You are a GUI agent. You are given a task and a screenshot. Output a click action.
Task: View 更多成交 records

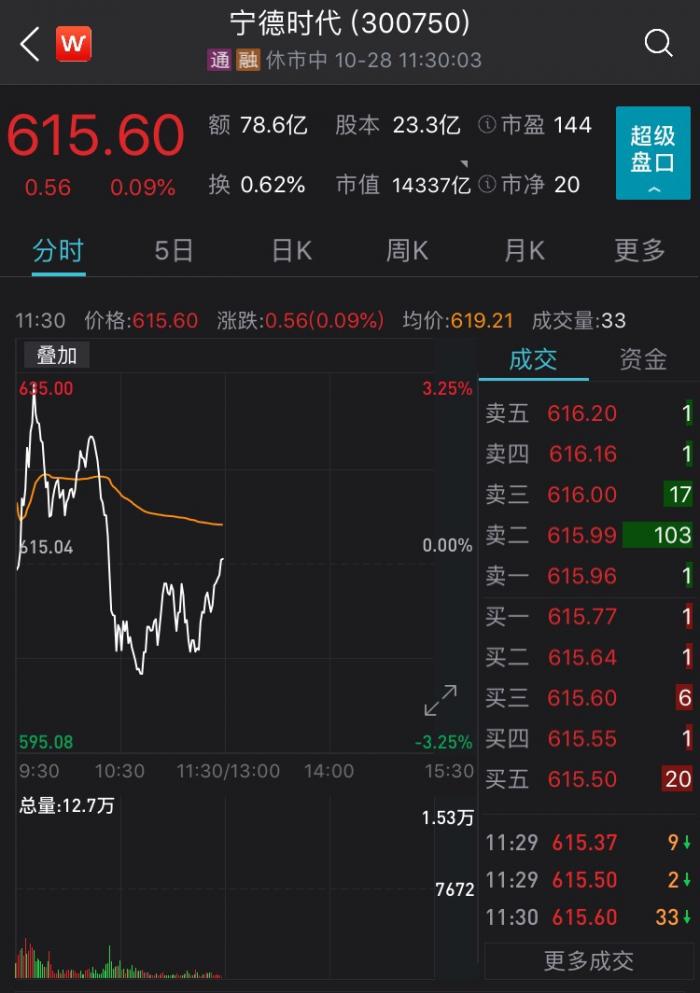(x=588, y=961)
